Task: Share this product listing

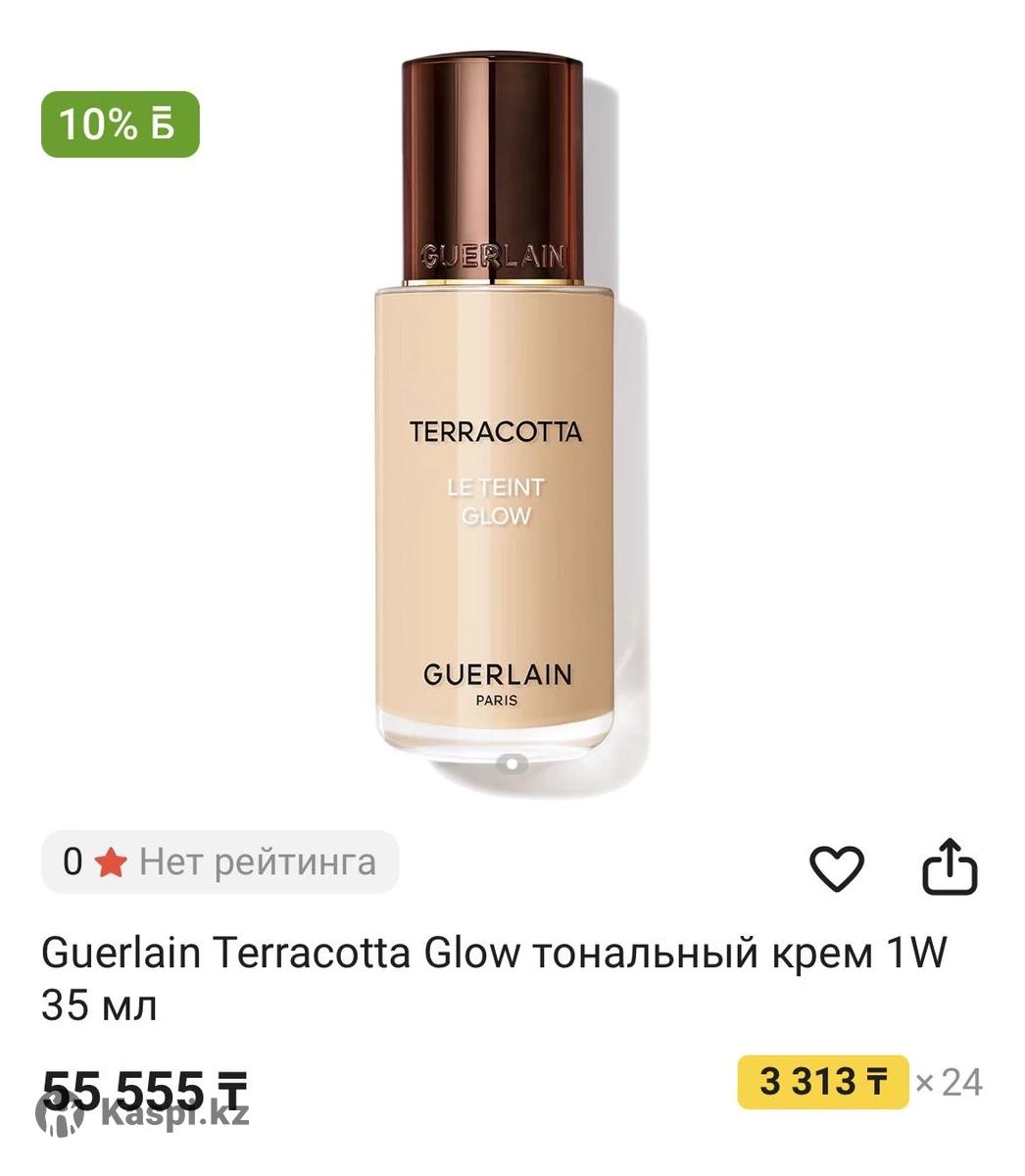Action: coord(950,866)
